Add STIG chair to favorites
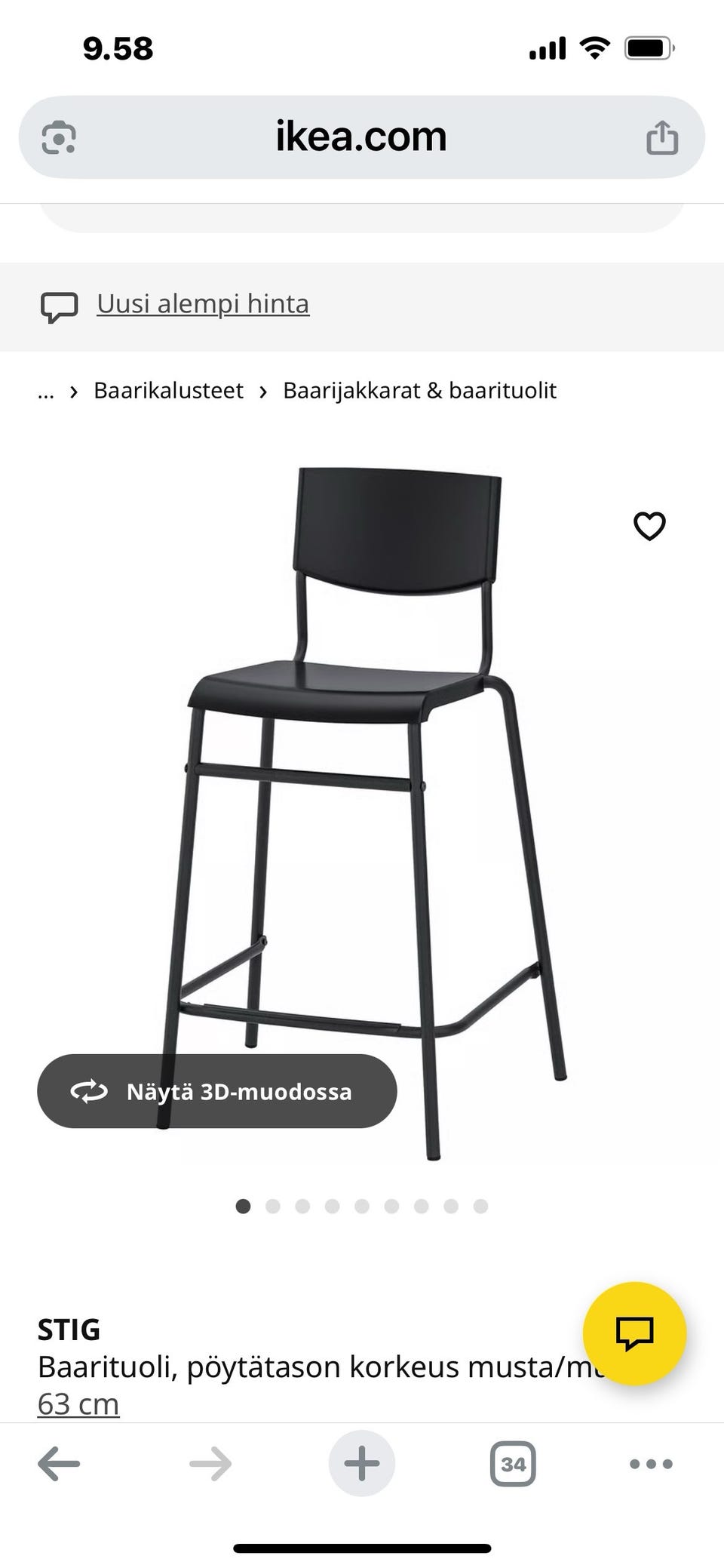 (x=649, y=526)
